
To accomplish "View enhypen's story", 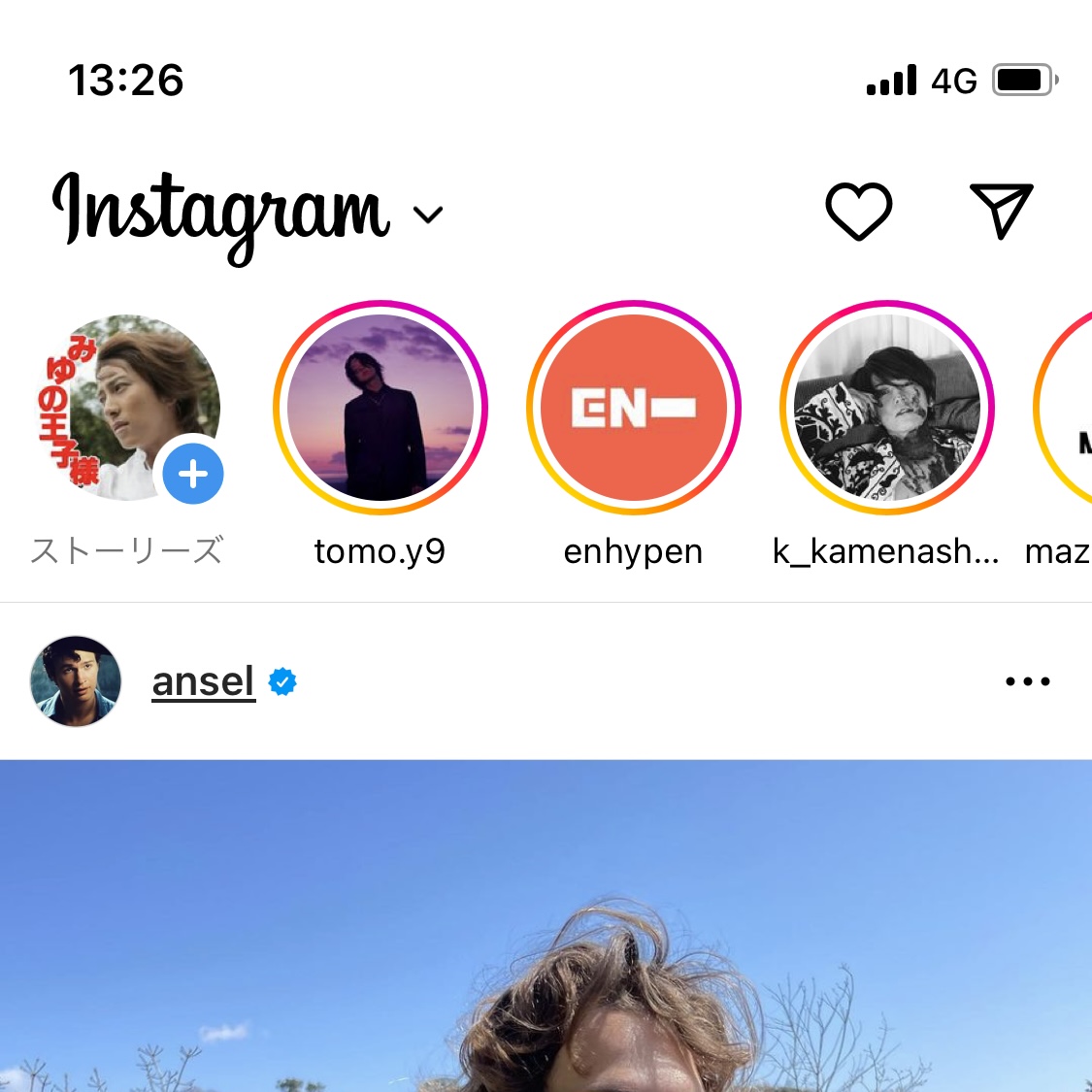I will point(633,408).
